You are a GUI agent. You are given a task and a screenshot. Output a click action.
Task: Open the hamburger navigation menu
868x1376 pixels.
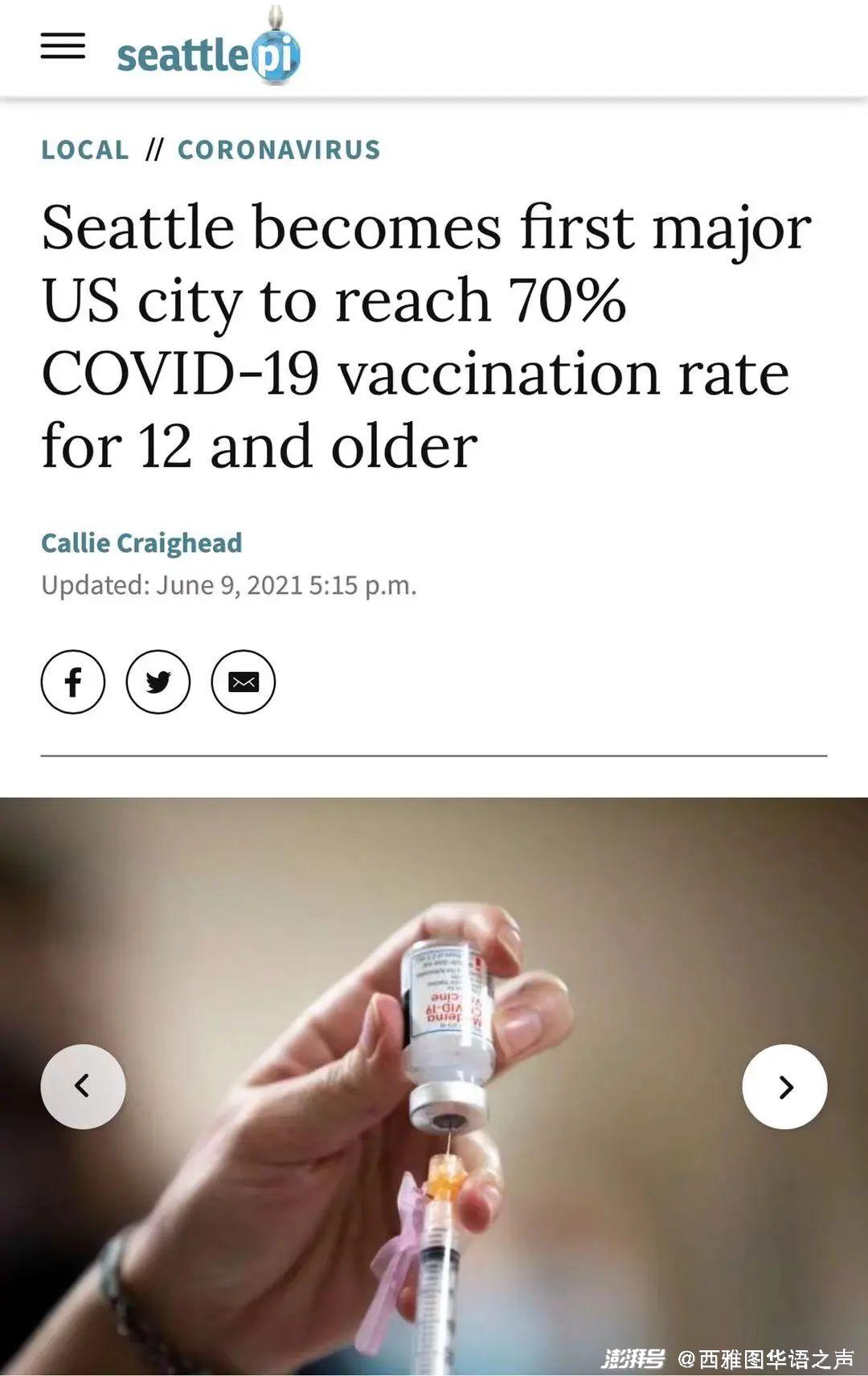point(63,46)
